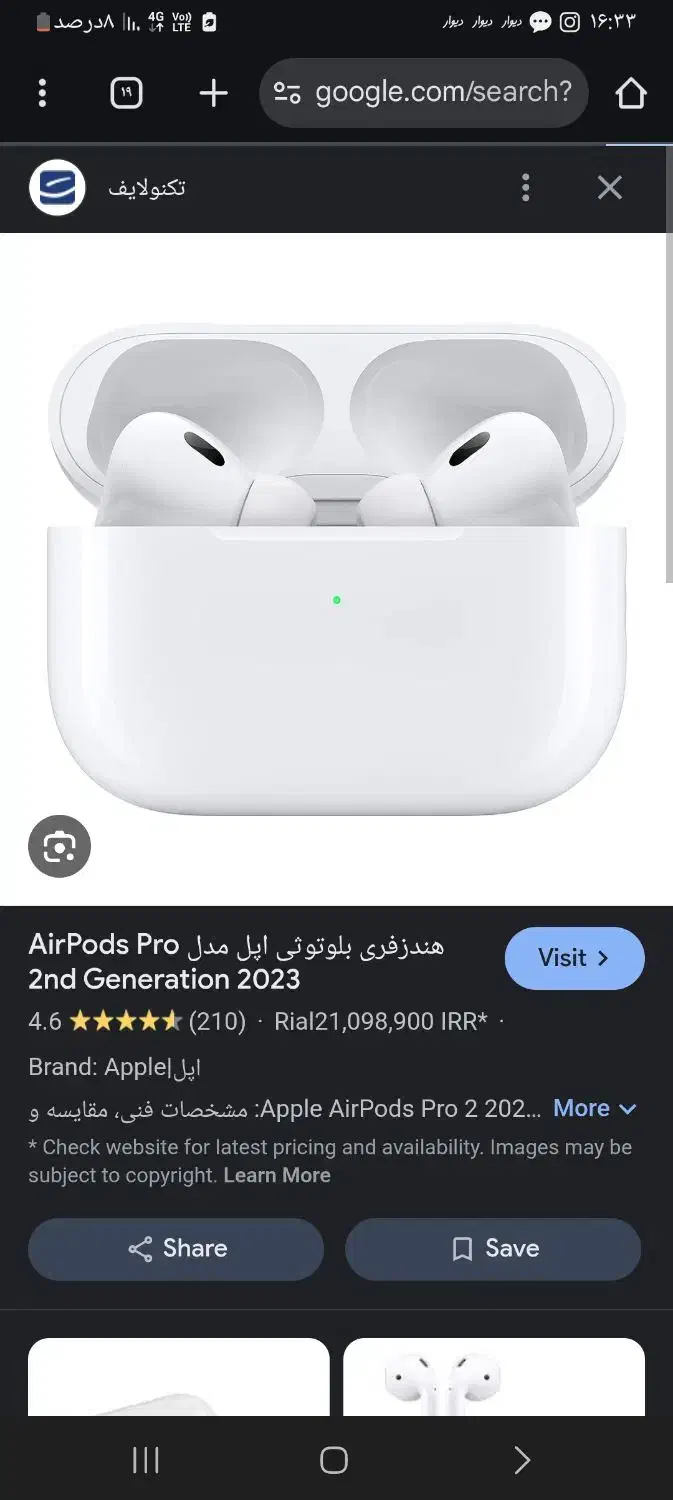
Task: Open the Learn More copyright link
Action: (x=277, y=1176)
